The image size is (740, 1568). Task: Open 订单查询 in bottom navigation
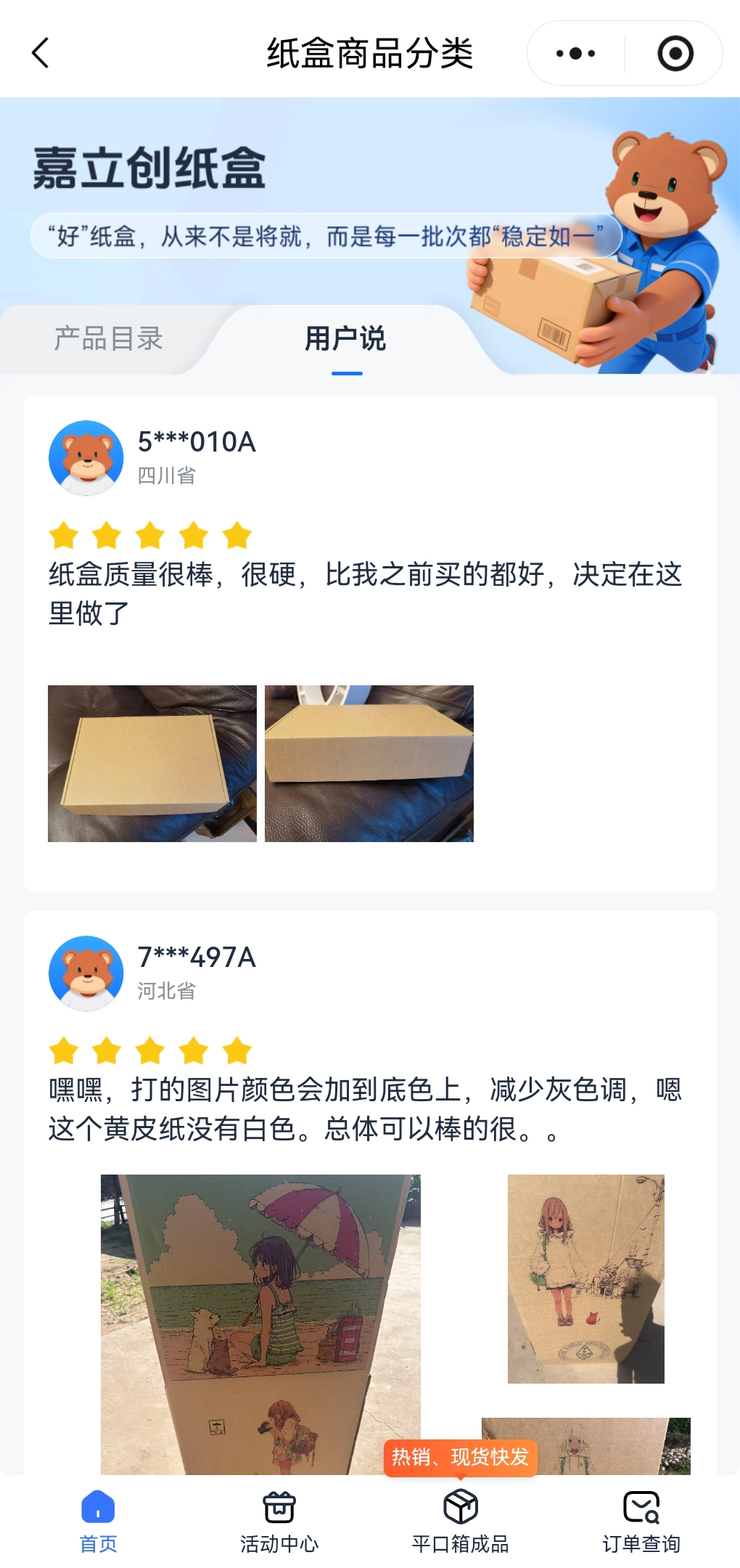641,1519
